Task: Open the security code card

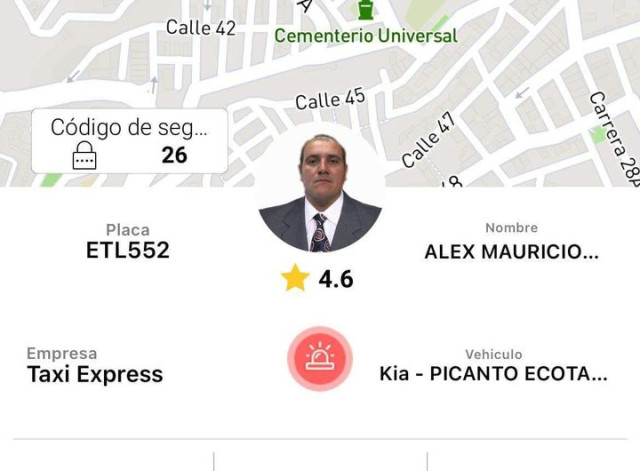Action: pyautogui.click(x=129, y=141)
